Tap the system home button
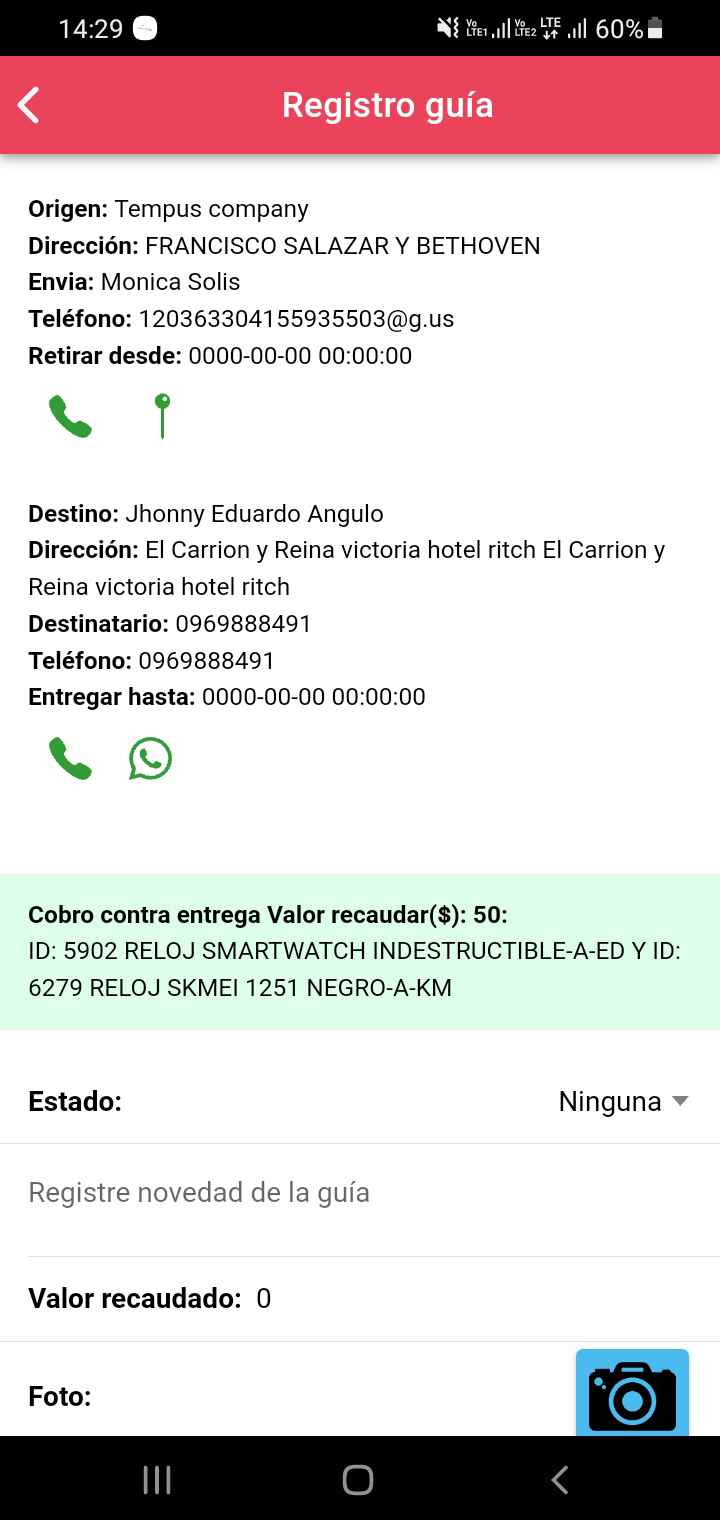The height and width of the screenshot is (1520, 720). click(358, 1479)
